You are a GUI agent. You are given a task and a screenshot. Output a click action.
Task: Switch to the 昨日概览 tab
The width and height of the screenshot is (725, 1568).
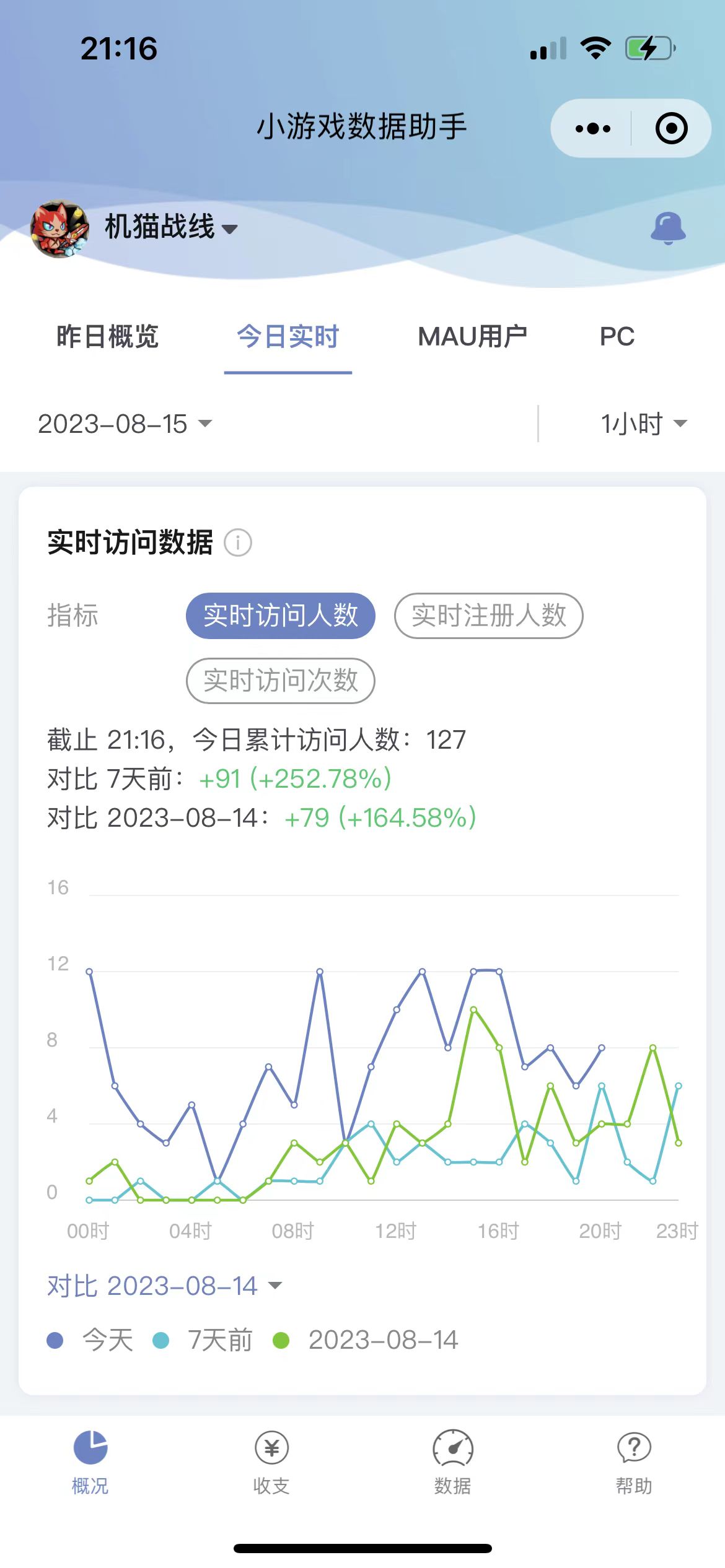point(107,338)
